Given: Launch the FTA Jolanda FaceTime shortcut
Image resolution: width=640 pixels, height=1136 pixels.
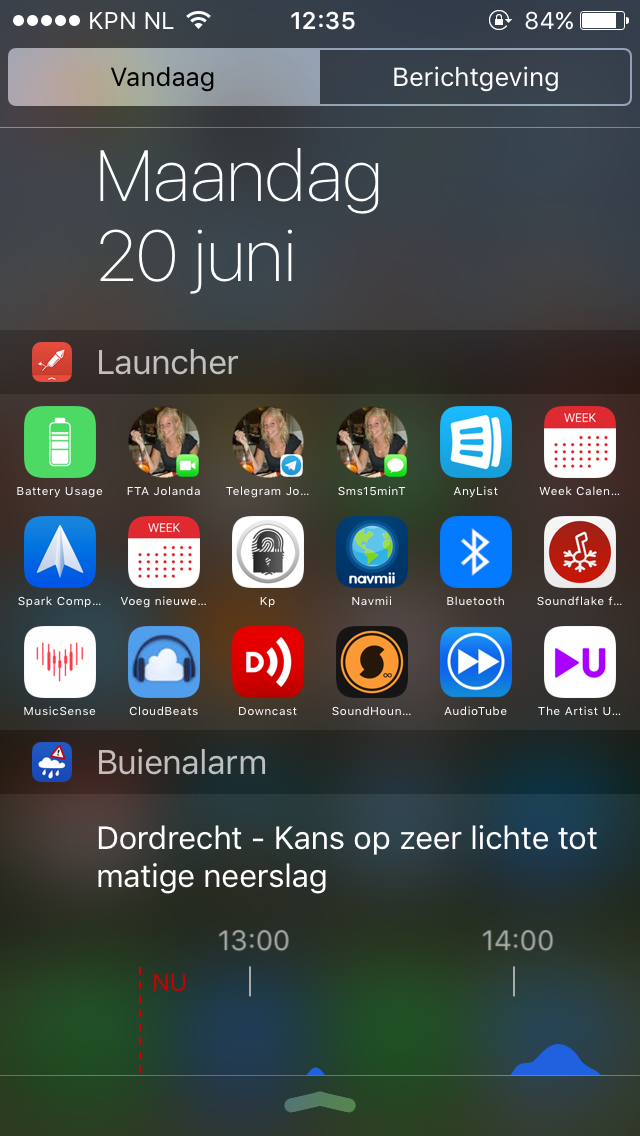Looking at the screenshot, I should (164, 442).
